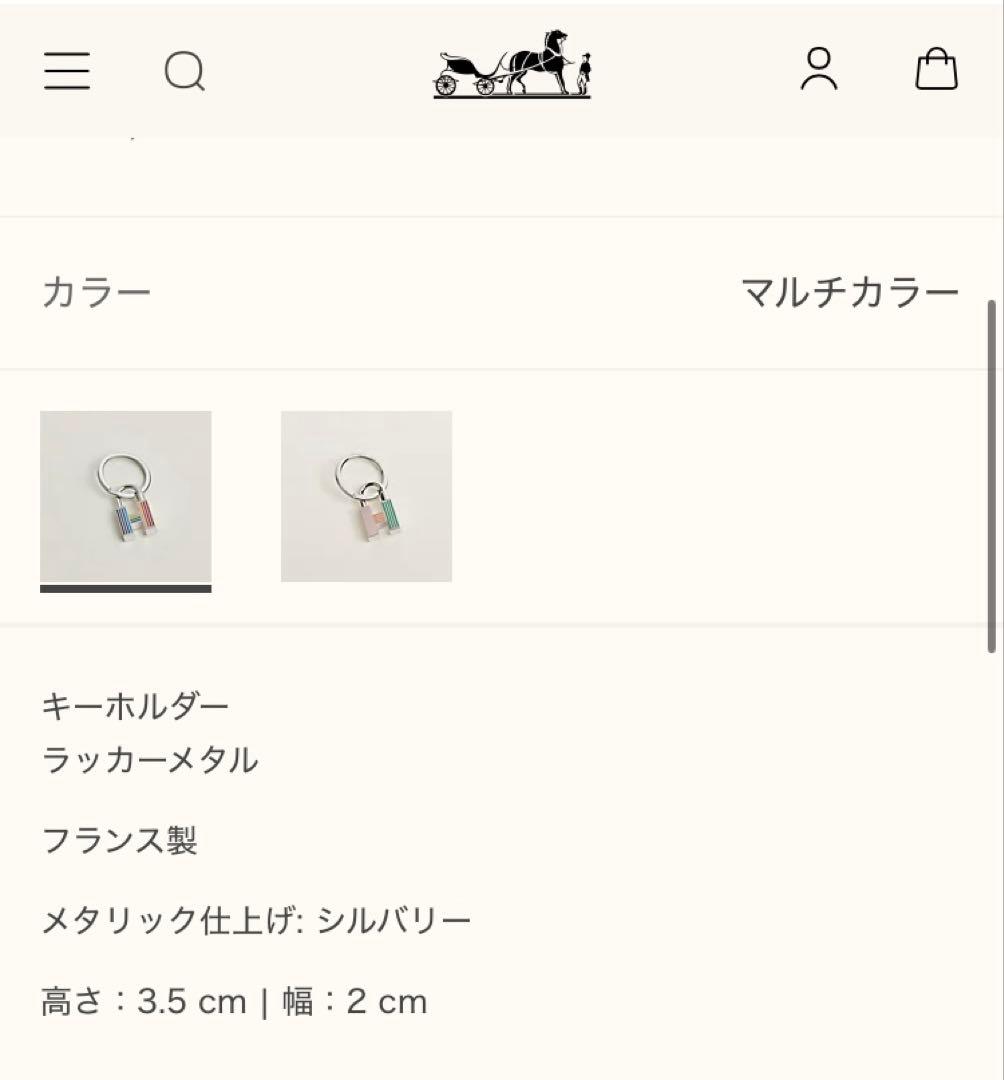Screen dimensions: 1004x1080
Task: Expand product details under キーホルダー
Action: point(137,705)
